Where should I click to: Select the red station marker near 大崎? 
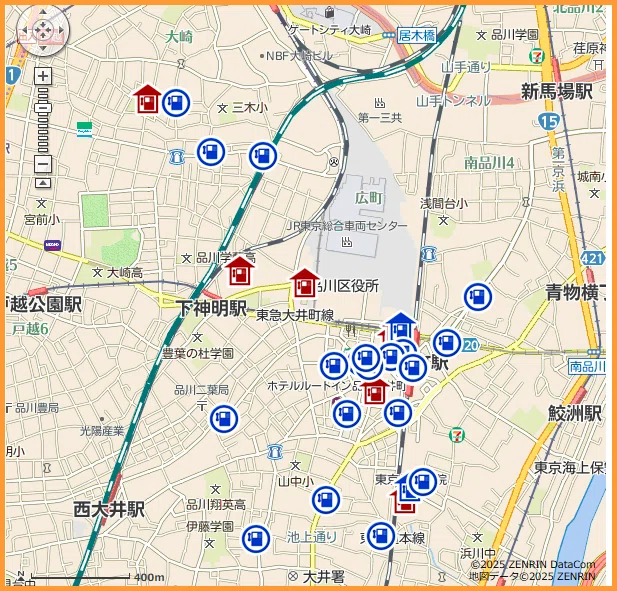tap(147, 99)
